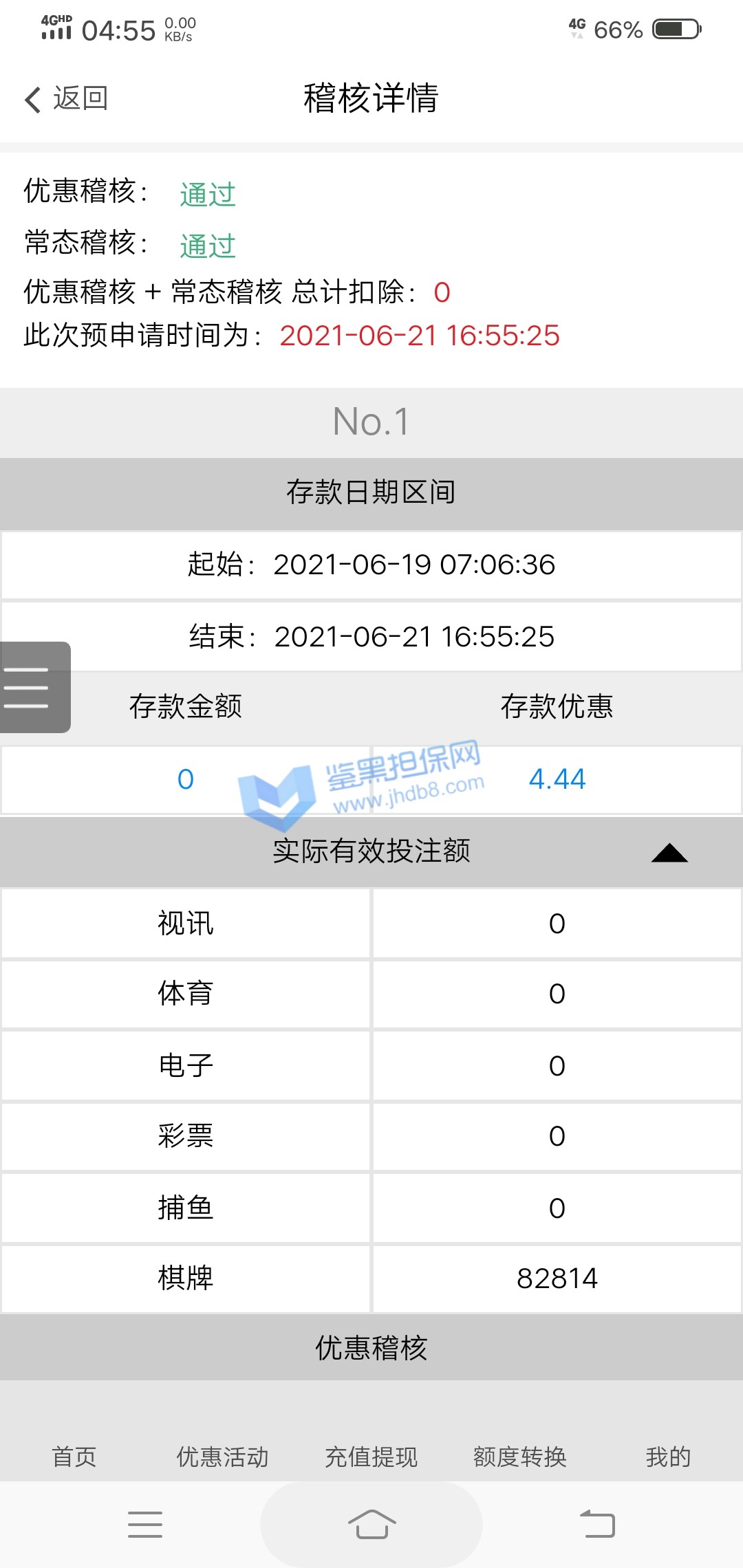Select the 额度转换 tab
The image size is (743, 1568).
point(519,1457)
